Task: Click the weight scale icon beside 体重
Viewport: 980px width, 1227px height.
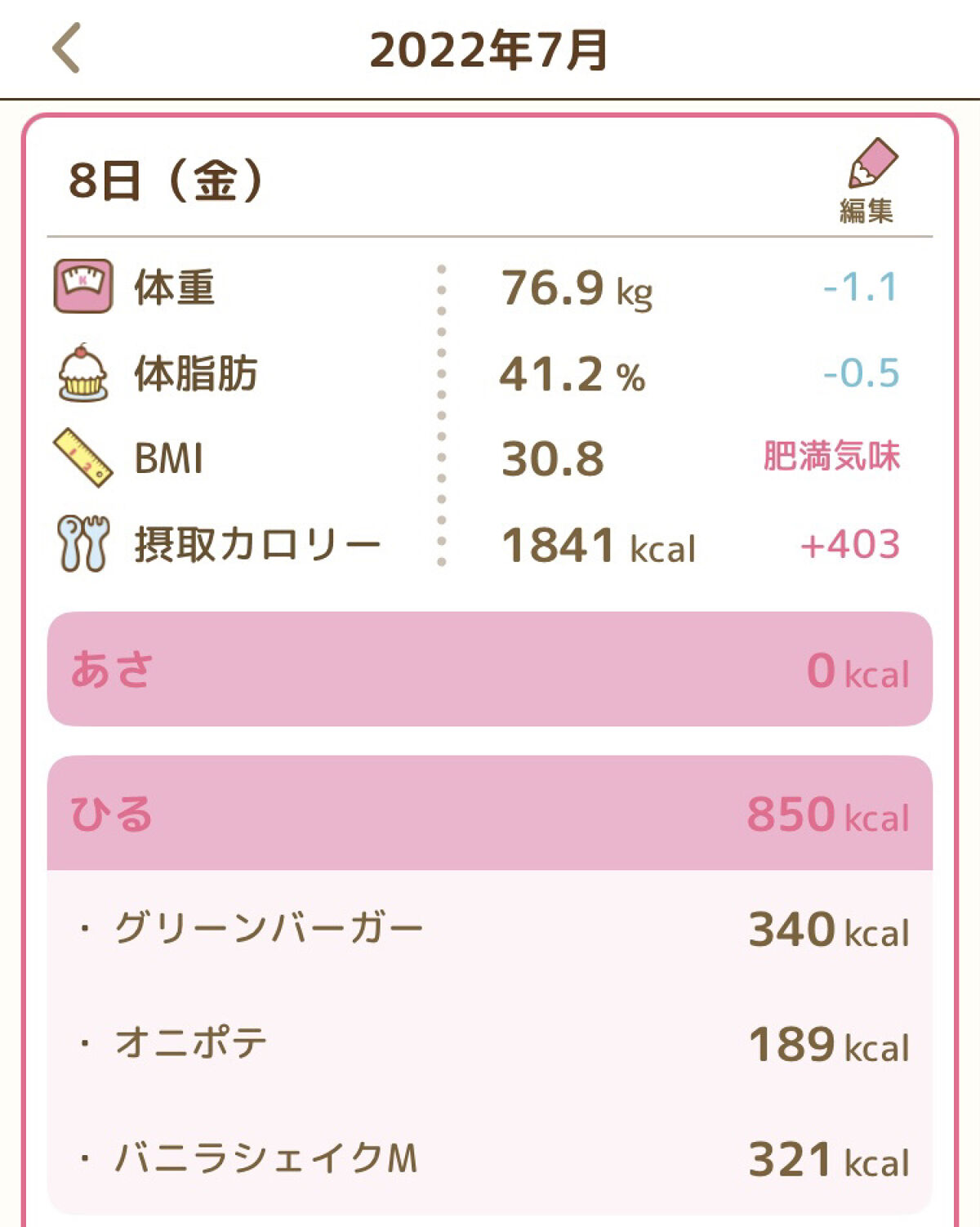Action: click(x=82, y=285)
